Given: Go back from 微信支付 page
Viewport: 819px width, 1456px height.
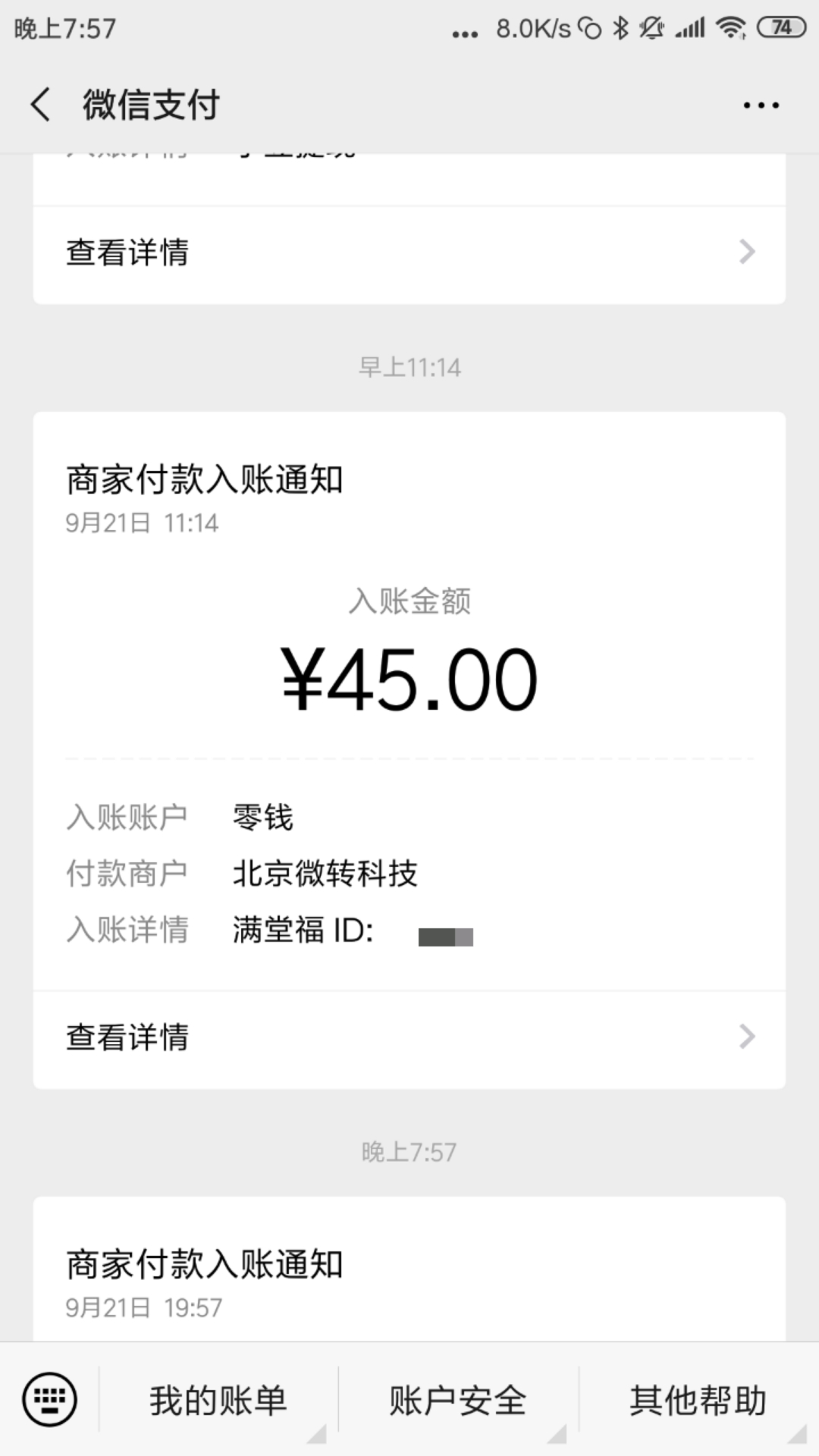Looking at the screenshot, I should tap(41, 104).
